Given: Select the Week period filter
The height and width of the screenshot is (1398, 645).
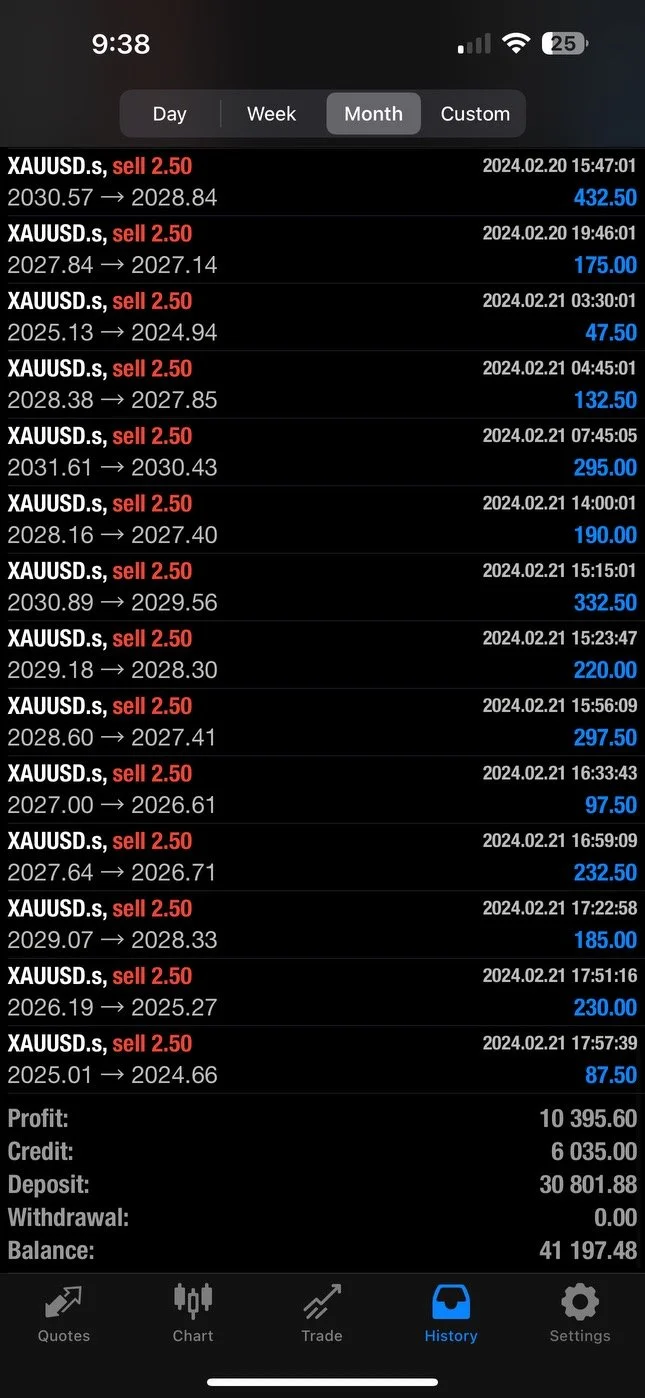Looking at the screenshot, I should coord(272,114).
